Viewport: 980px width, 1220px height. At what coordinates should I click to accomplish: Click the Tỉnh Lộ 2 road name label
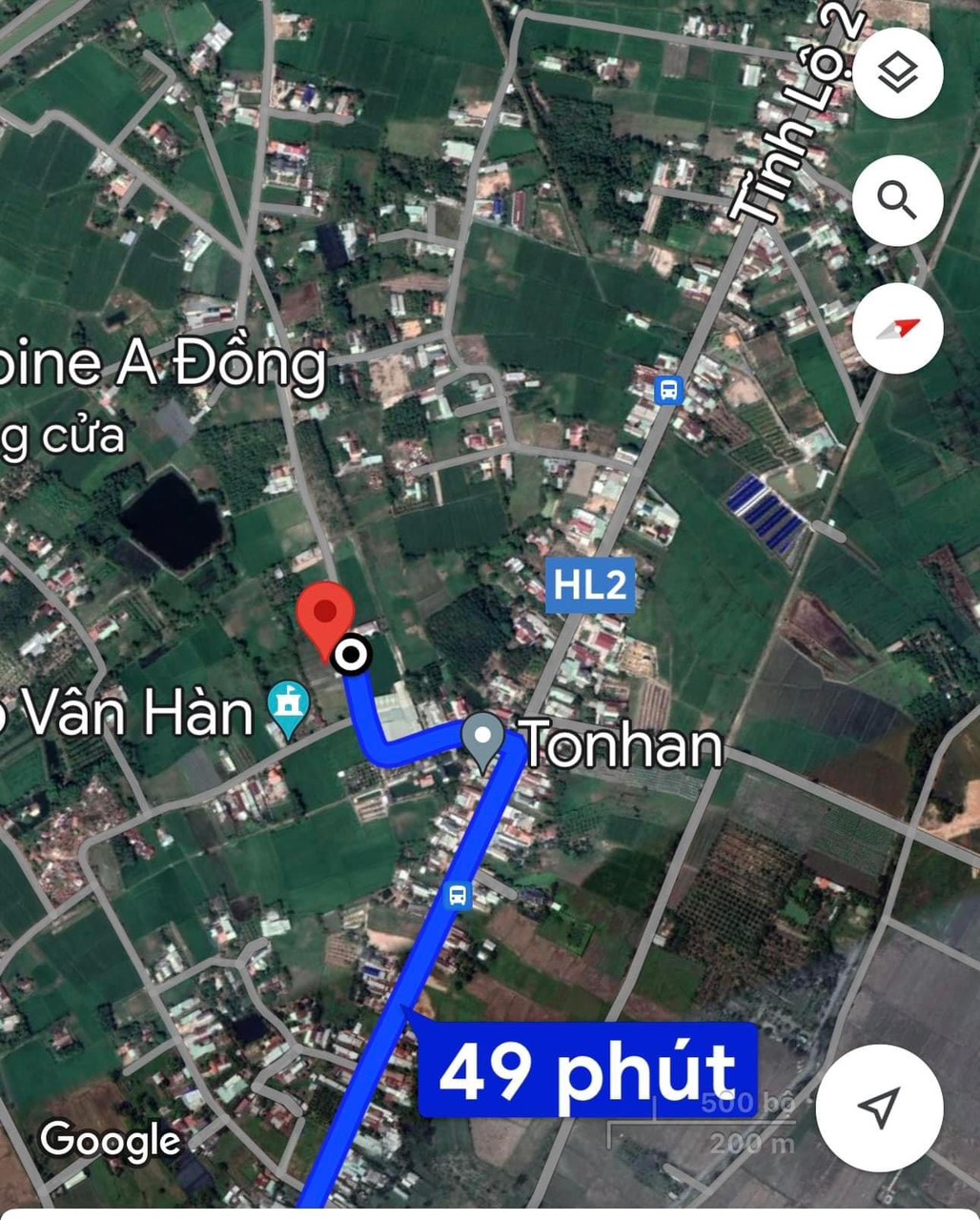point(806,105)
